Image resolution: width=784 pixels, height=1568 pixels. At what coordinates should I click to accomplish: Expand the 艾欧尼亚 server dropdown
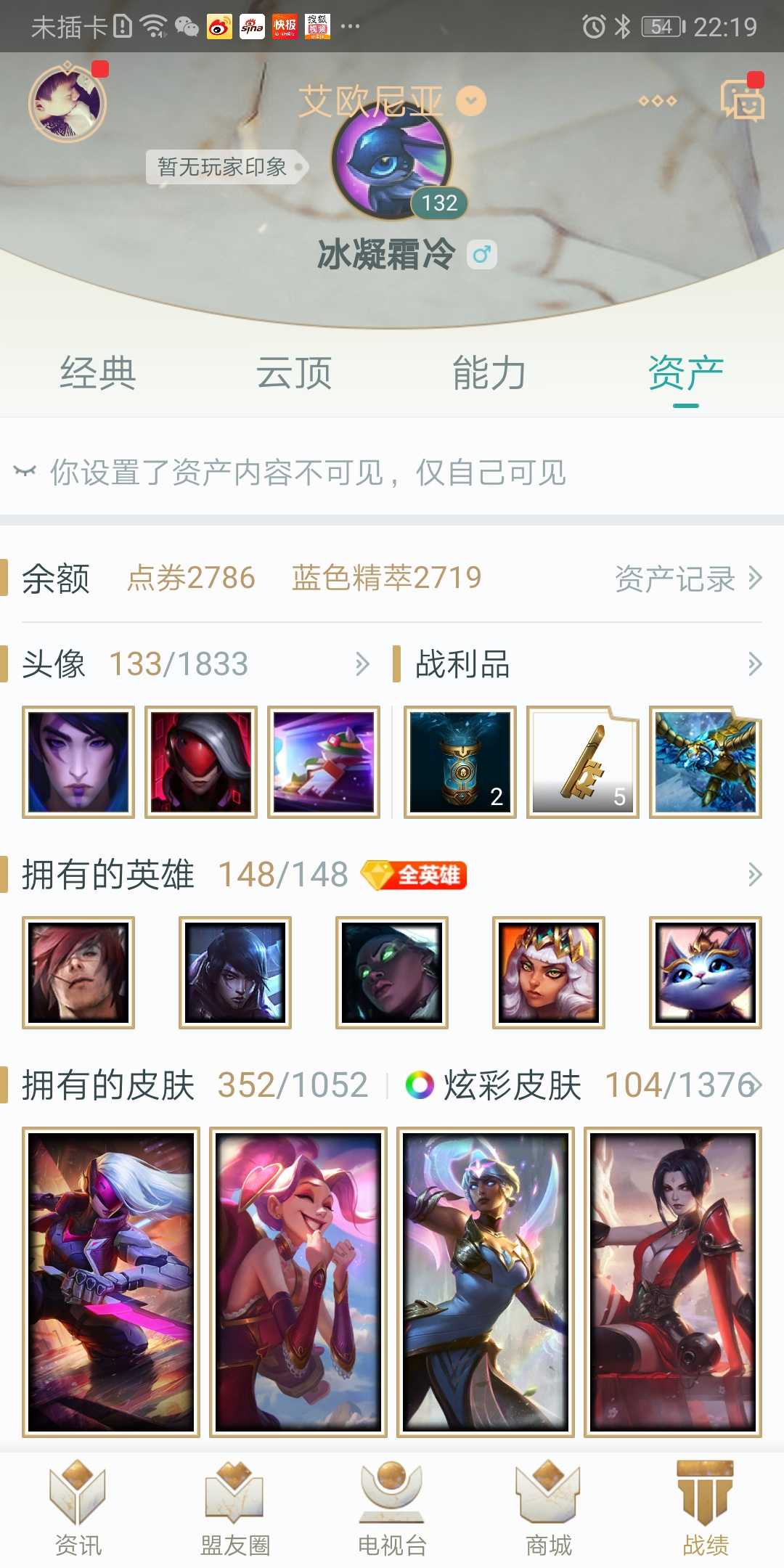pyautogui.click(x=471, y=101)
